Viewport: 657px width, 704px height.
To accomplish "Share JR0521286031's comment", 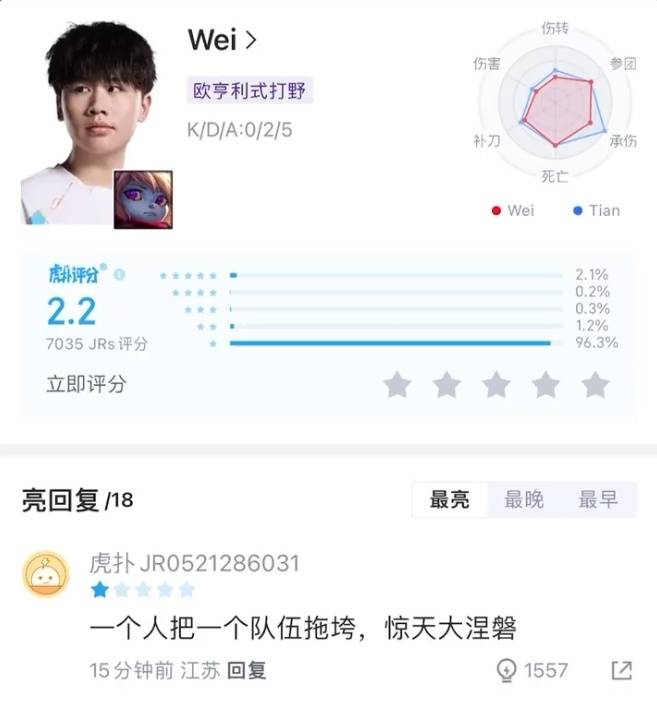I will (x=621, y=670).
